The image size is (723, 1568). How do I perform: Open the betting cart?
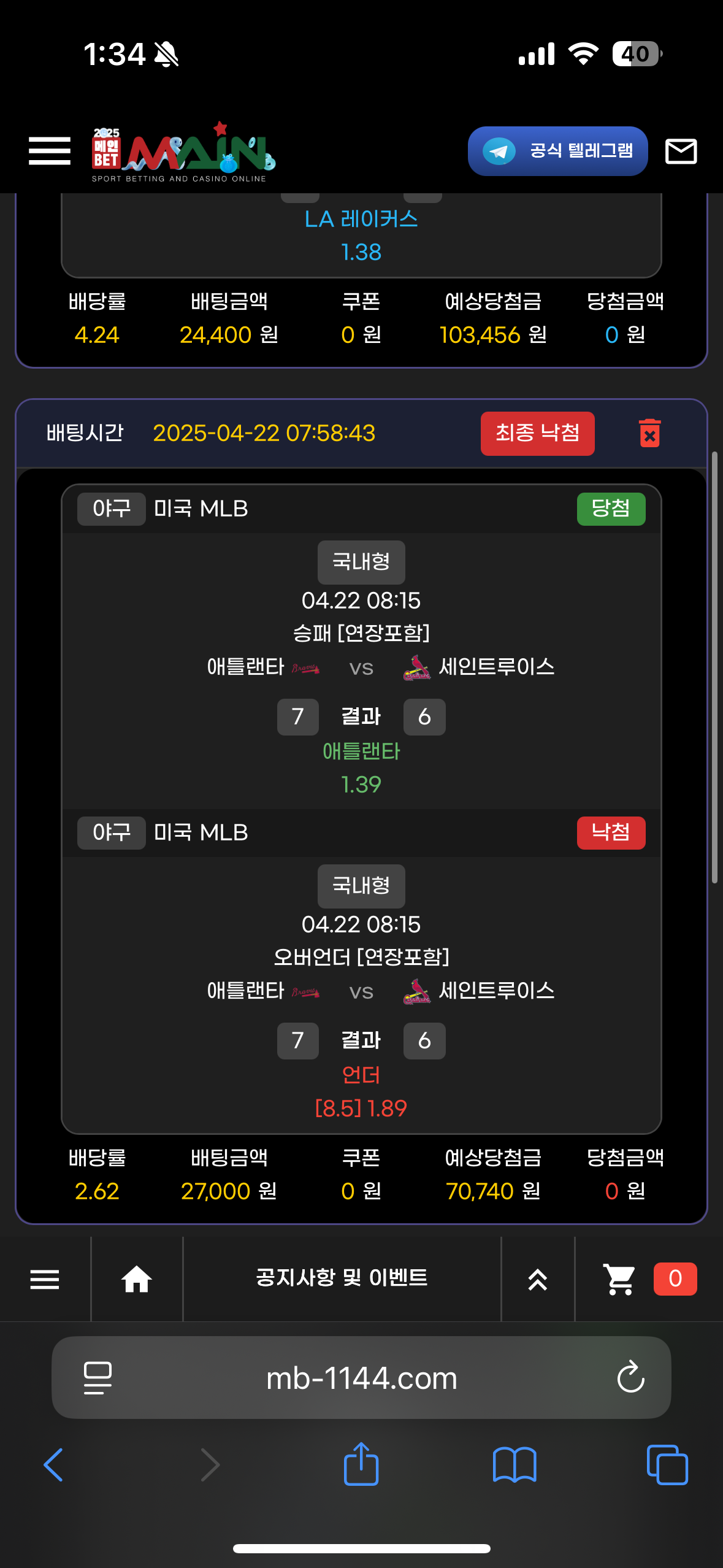(619, 1279)
